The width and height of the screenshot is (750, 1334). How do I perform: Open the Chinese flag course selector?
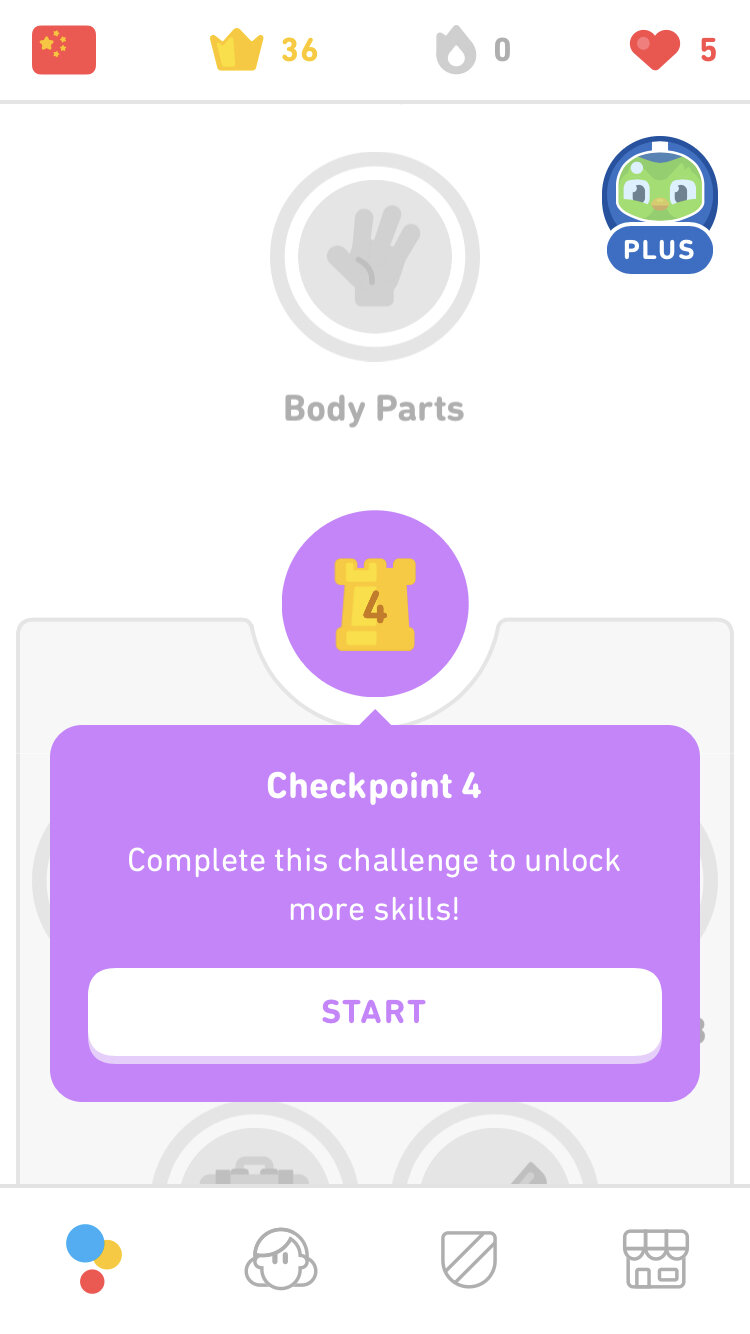(x=64, y=50)
